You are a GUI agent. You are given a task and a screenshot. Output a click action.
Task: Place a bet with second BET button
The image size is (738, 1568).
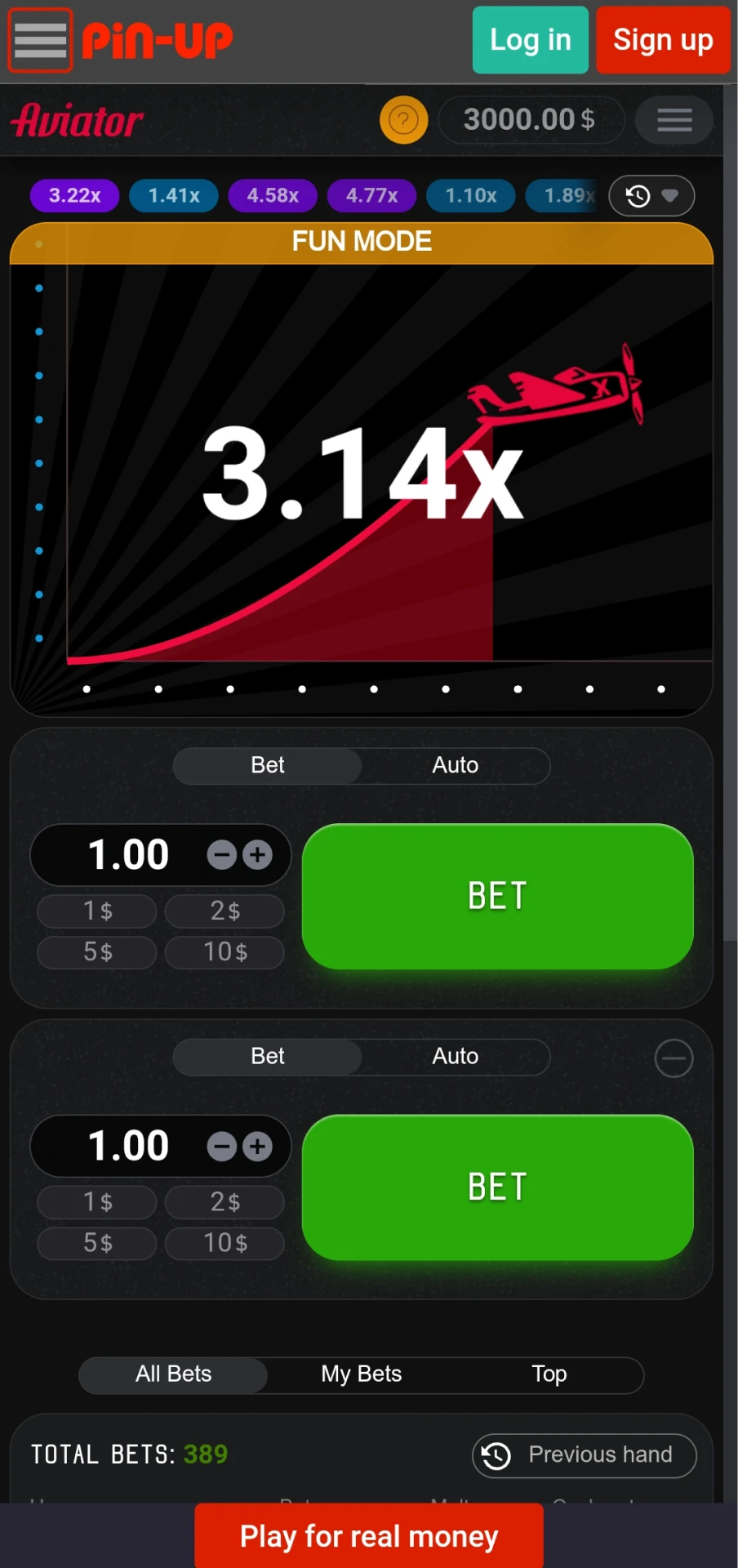click(497, 1187)
